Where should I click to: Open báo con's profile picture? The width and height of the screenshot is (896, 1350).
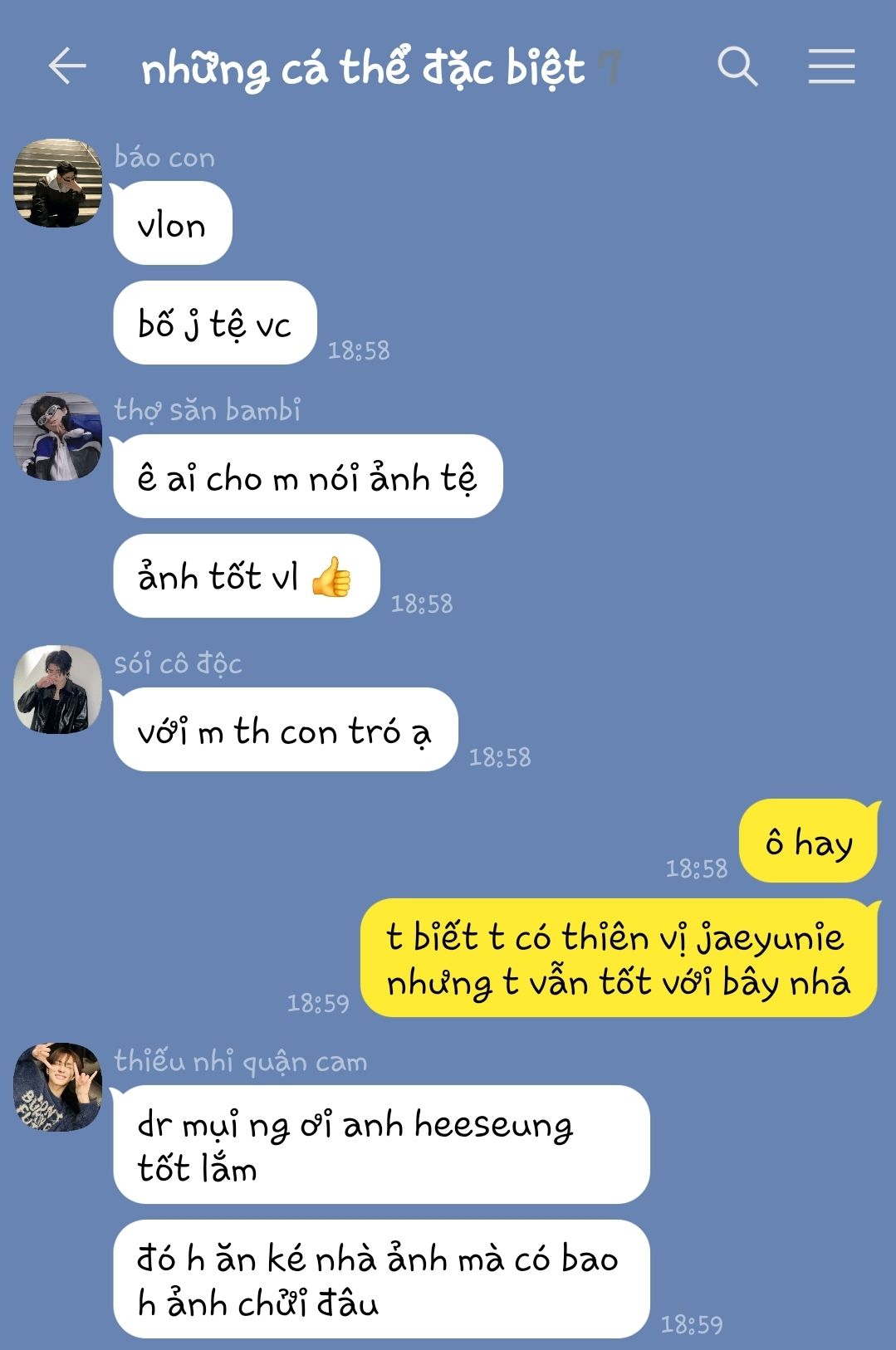pos(57,183)
